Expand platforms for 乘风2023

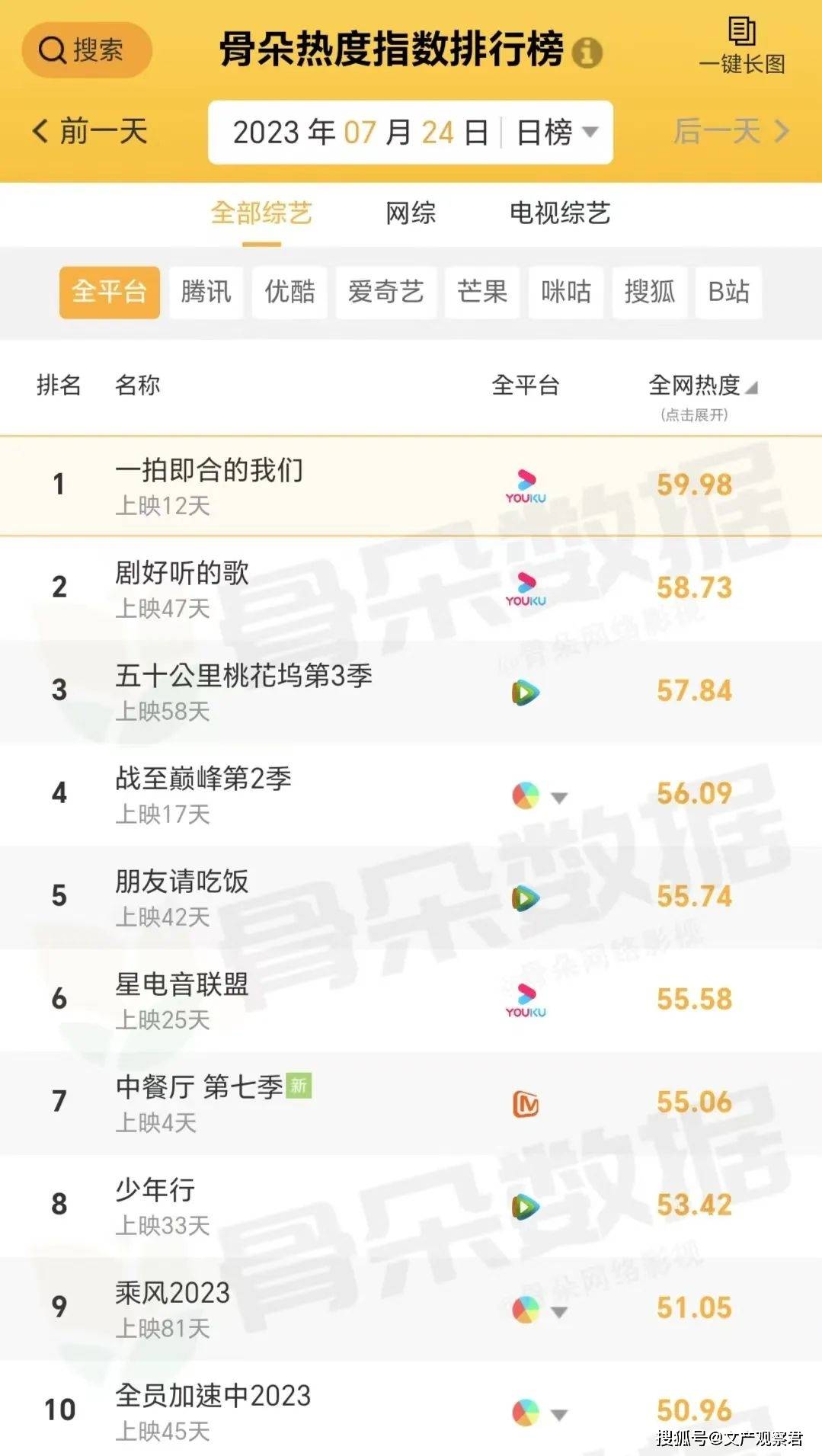[559, 1312]
